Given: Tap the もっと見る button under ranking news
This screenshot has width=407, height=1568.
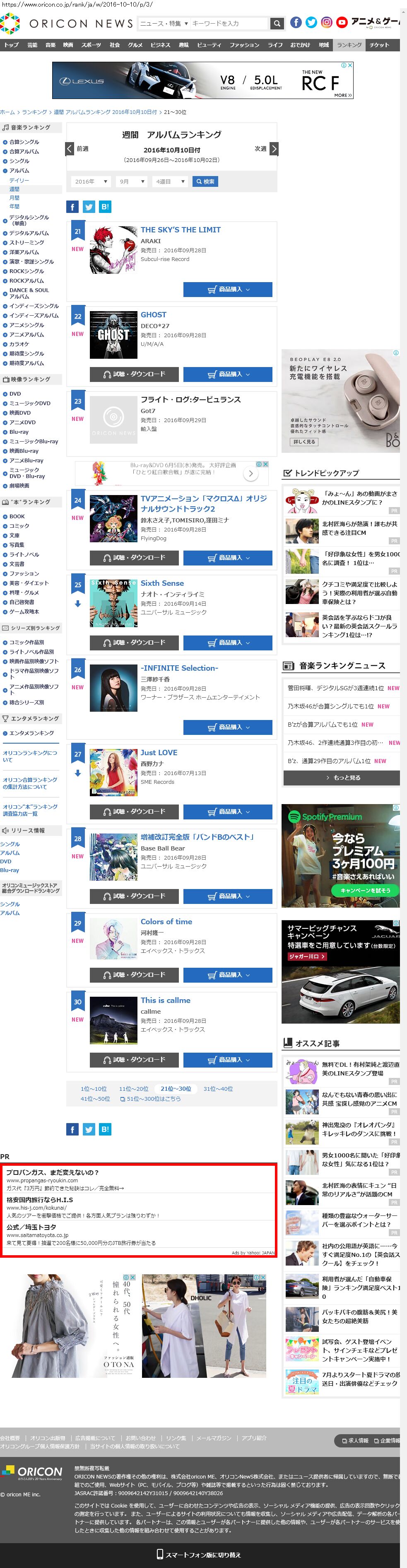Looking at the screenshot, I should pyautogui.click(x=341, y=777).
